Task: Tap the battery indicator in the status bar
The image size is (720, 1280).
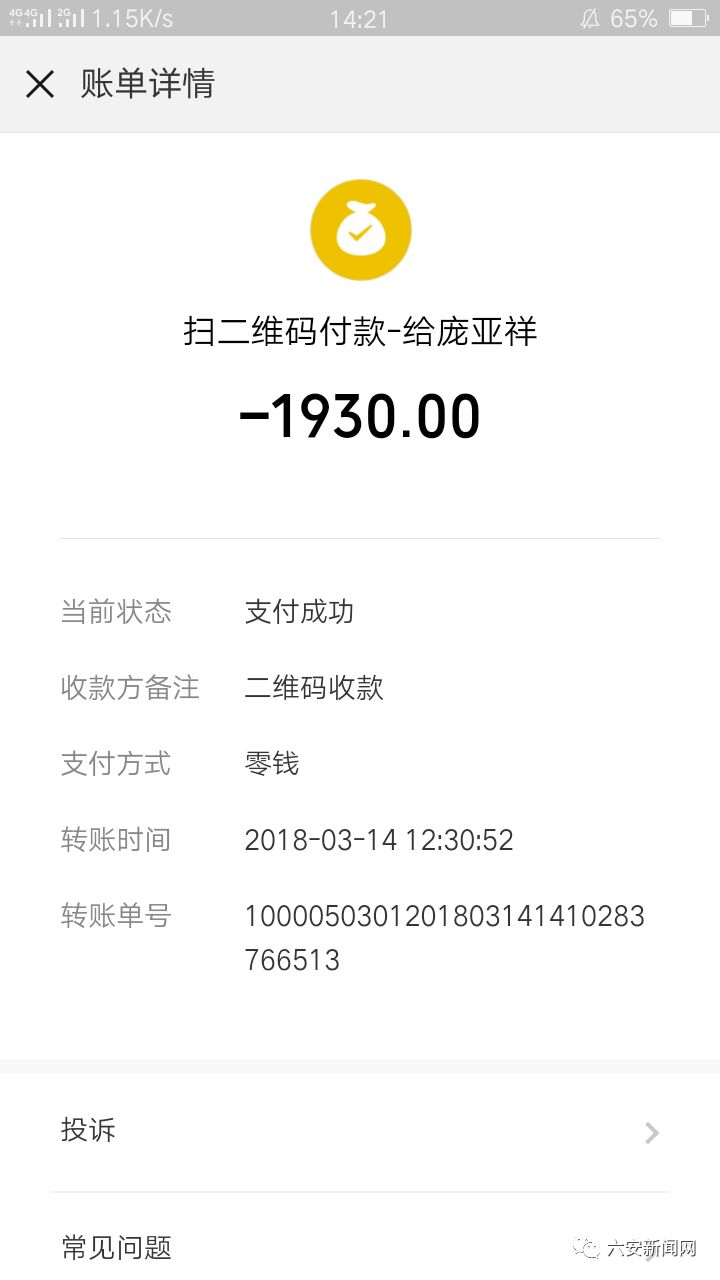Action: (x=688, y=17)
